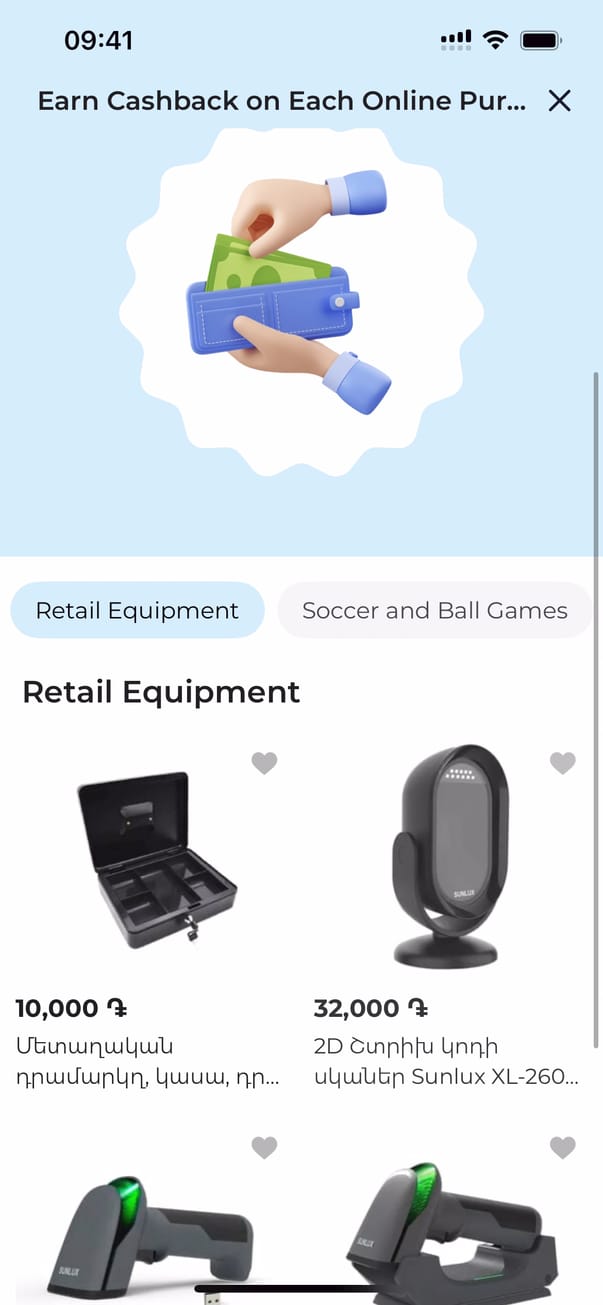Viewport: 603px width, 1305px height.
Task: Select the Retail Equipment chip
Action: (x=137, y=610)
